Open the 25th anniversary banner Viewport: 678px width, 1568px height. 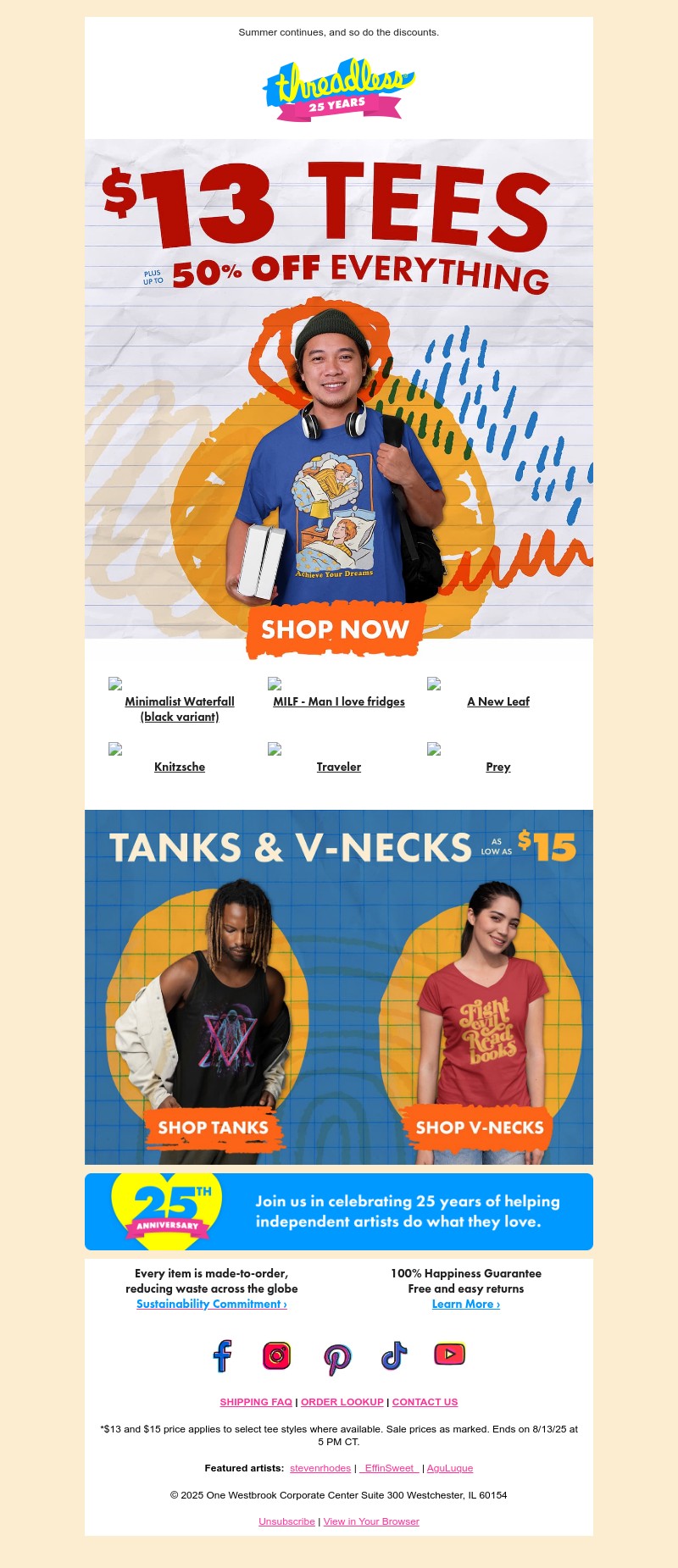tap(339, 1211)
